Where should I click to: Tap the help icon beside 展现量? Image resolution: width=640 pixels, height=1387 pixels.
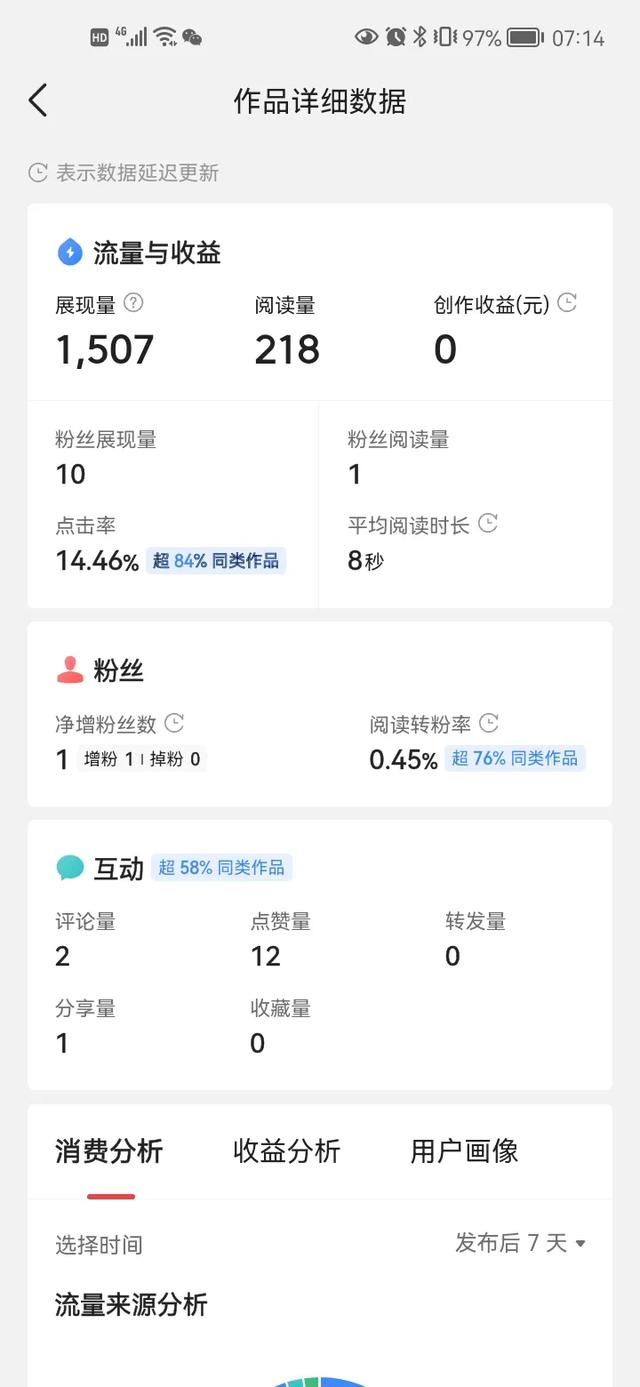(133, 303)
